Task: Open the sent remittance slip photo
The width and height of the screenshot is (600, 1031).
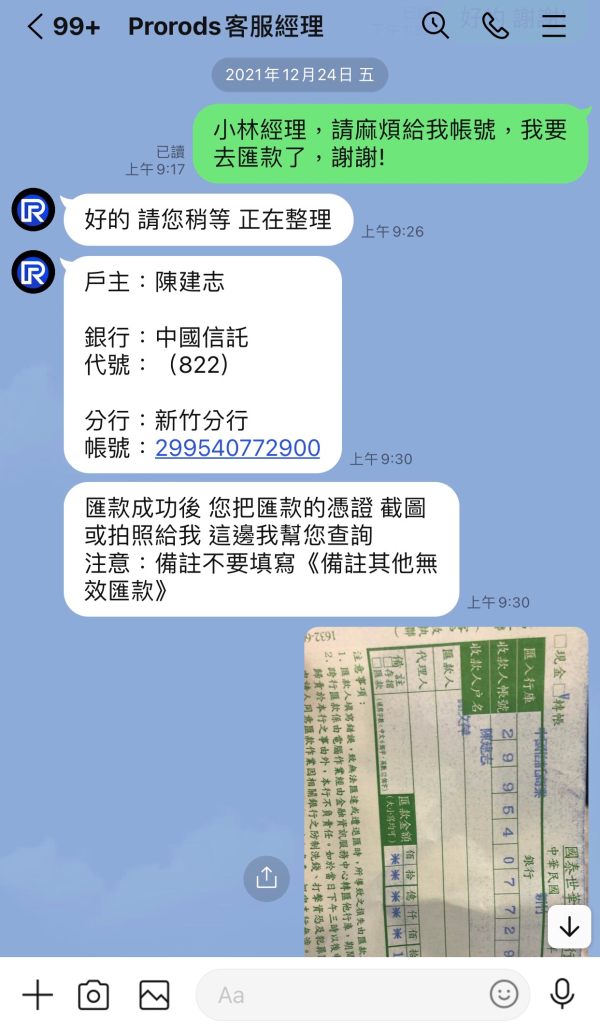Action: coord(447,792)
